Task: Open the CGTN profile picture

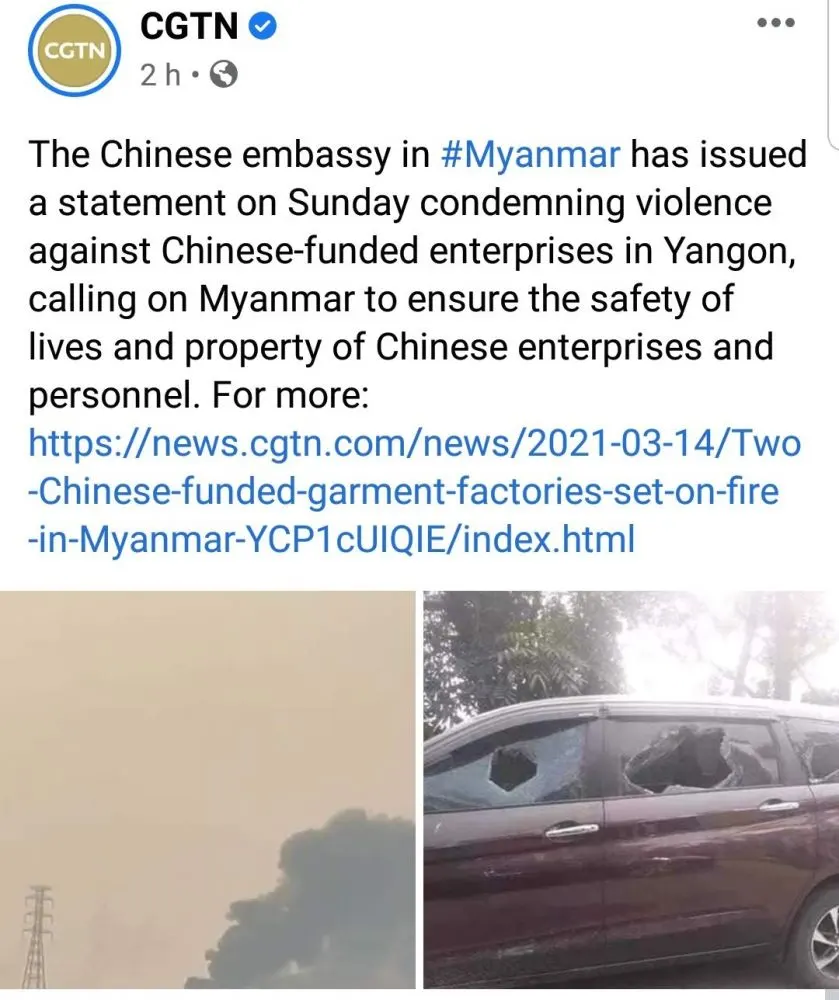Action: (73, 49)
